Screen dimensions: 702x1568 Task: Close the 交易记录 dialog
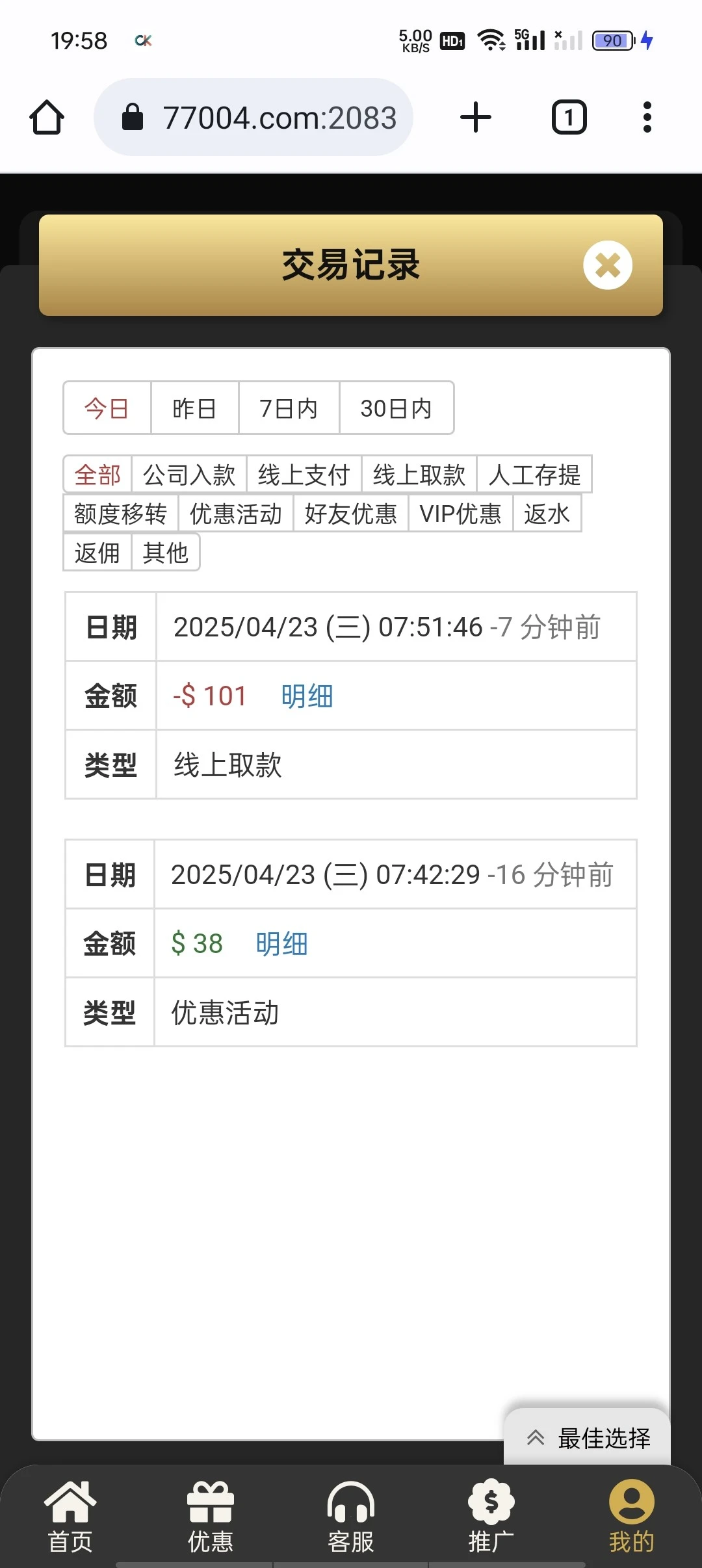tap(607, 264)
